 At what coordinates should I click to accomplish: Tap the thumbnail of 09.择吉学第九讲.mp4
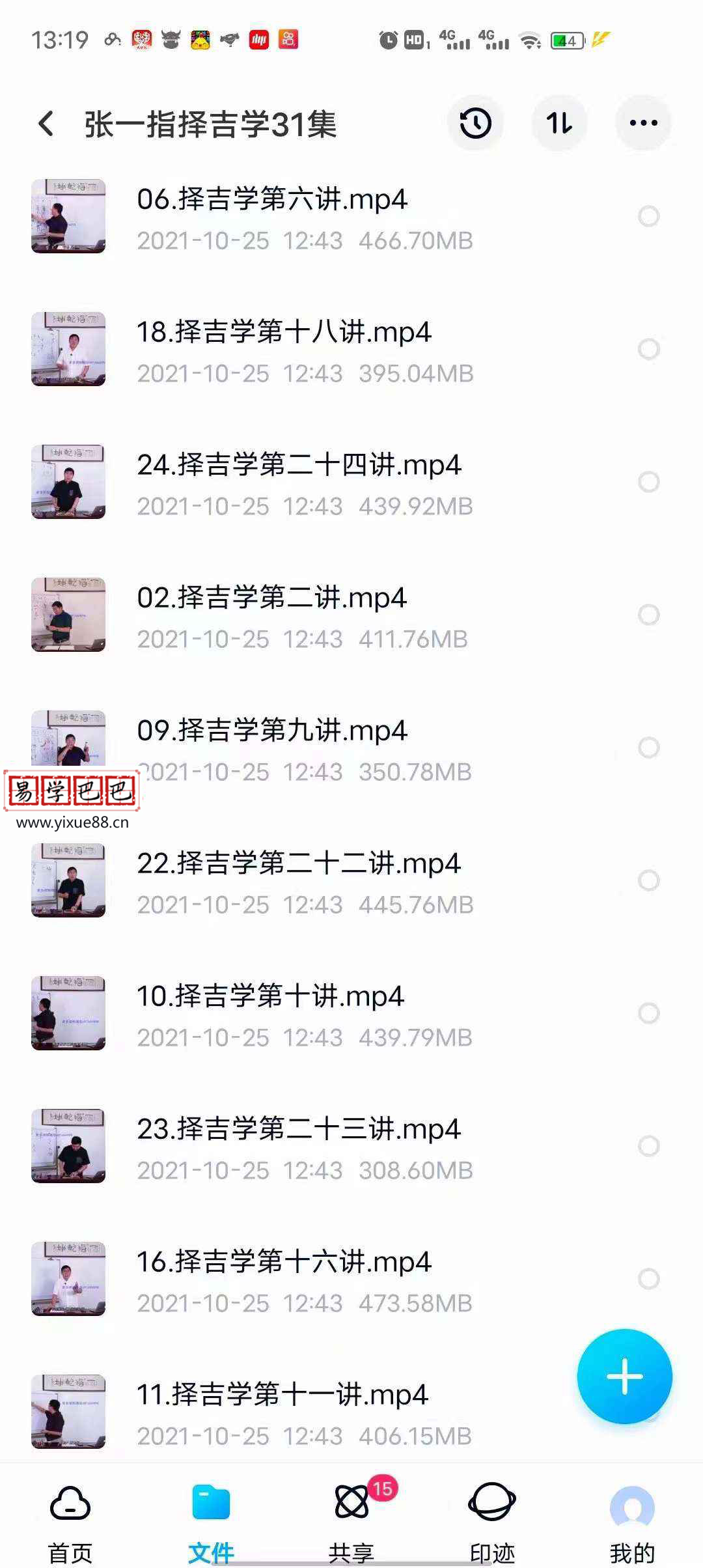[68, 747]
